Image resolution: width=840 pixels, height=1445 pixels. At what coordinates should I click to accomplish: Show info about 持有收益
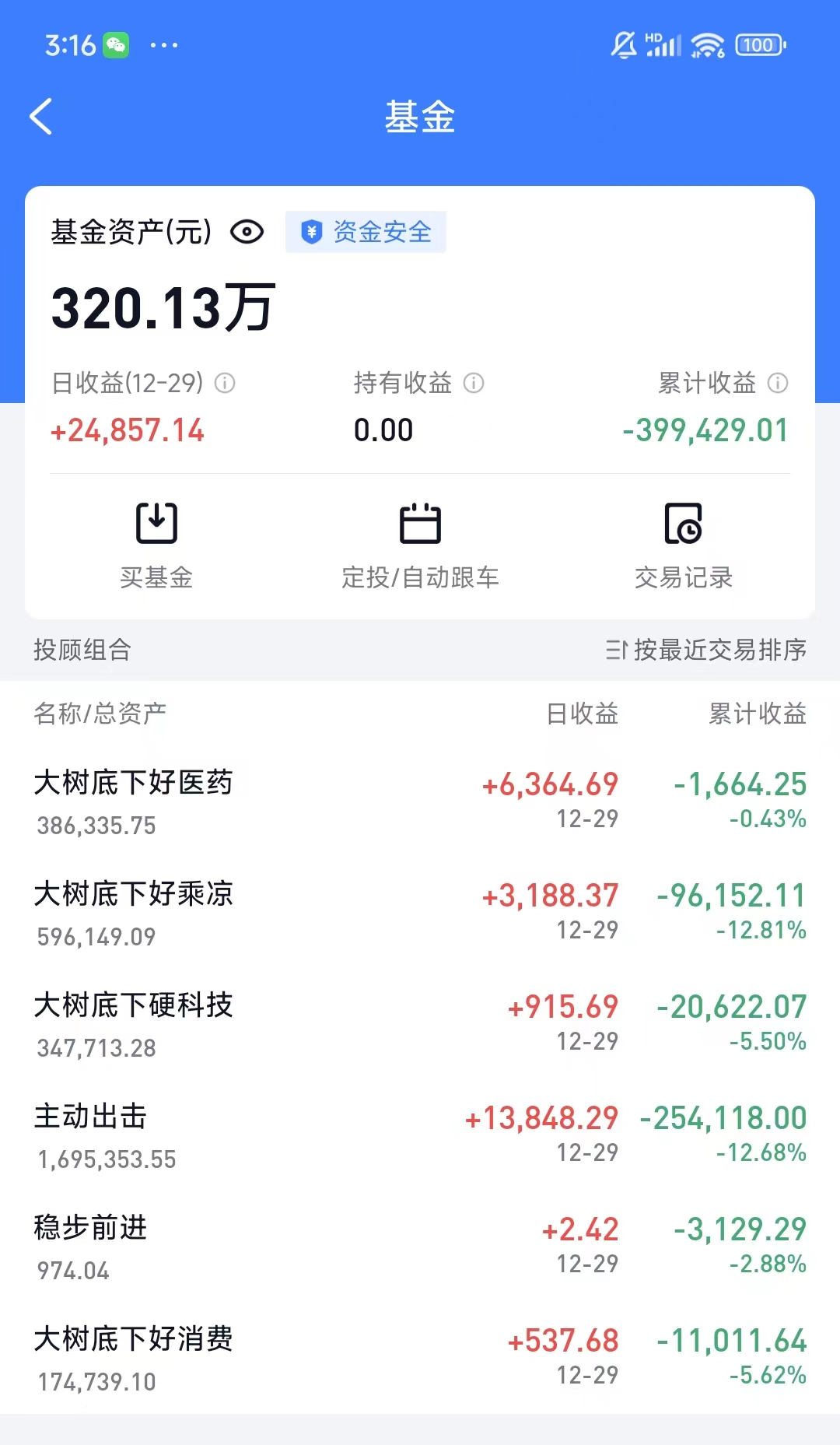[474, 383]
